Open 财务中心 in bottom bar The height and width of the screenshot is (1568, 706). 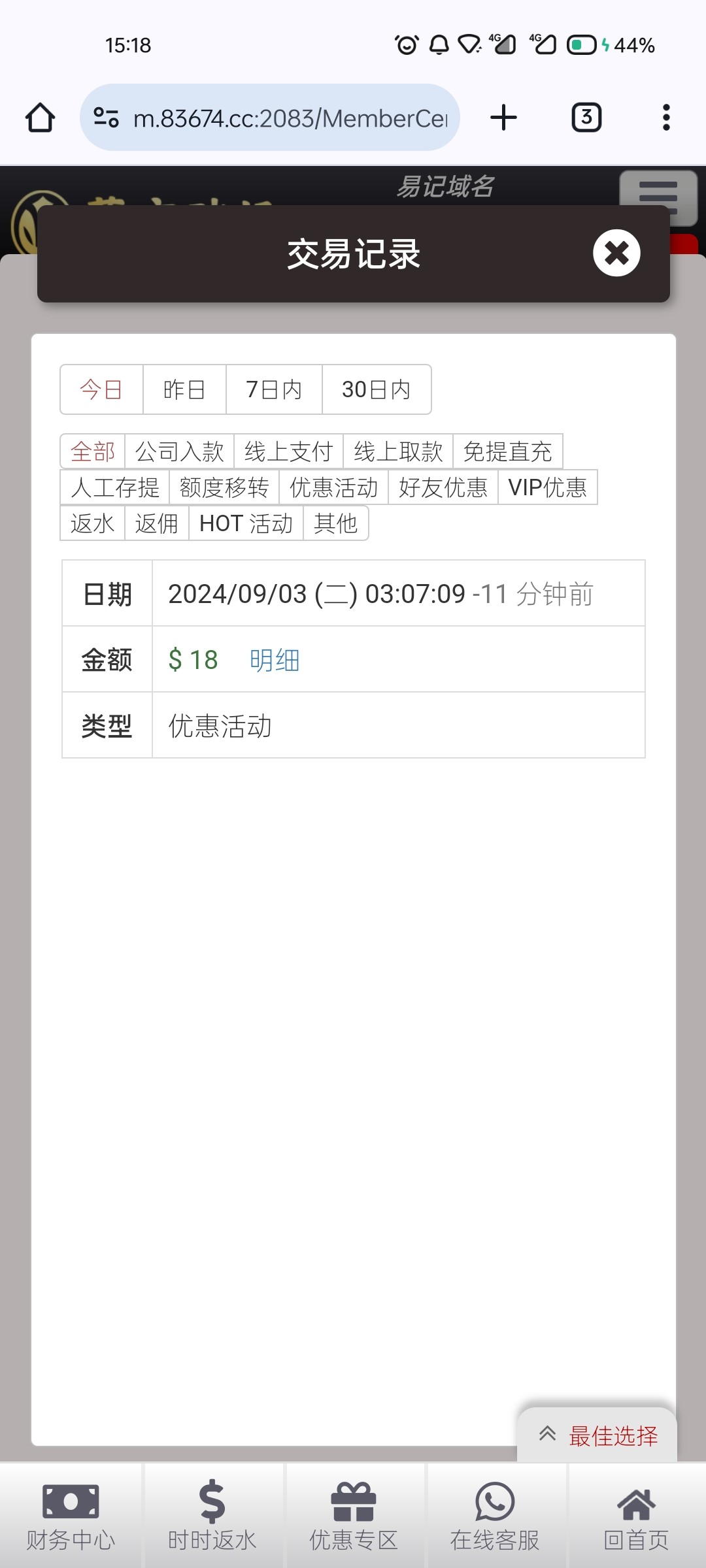tap(71, 1516)
